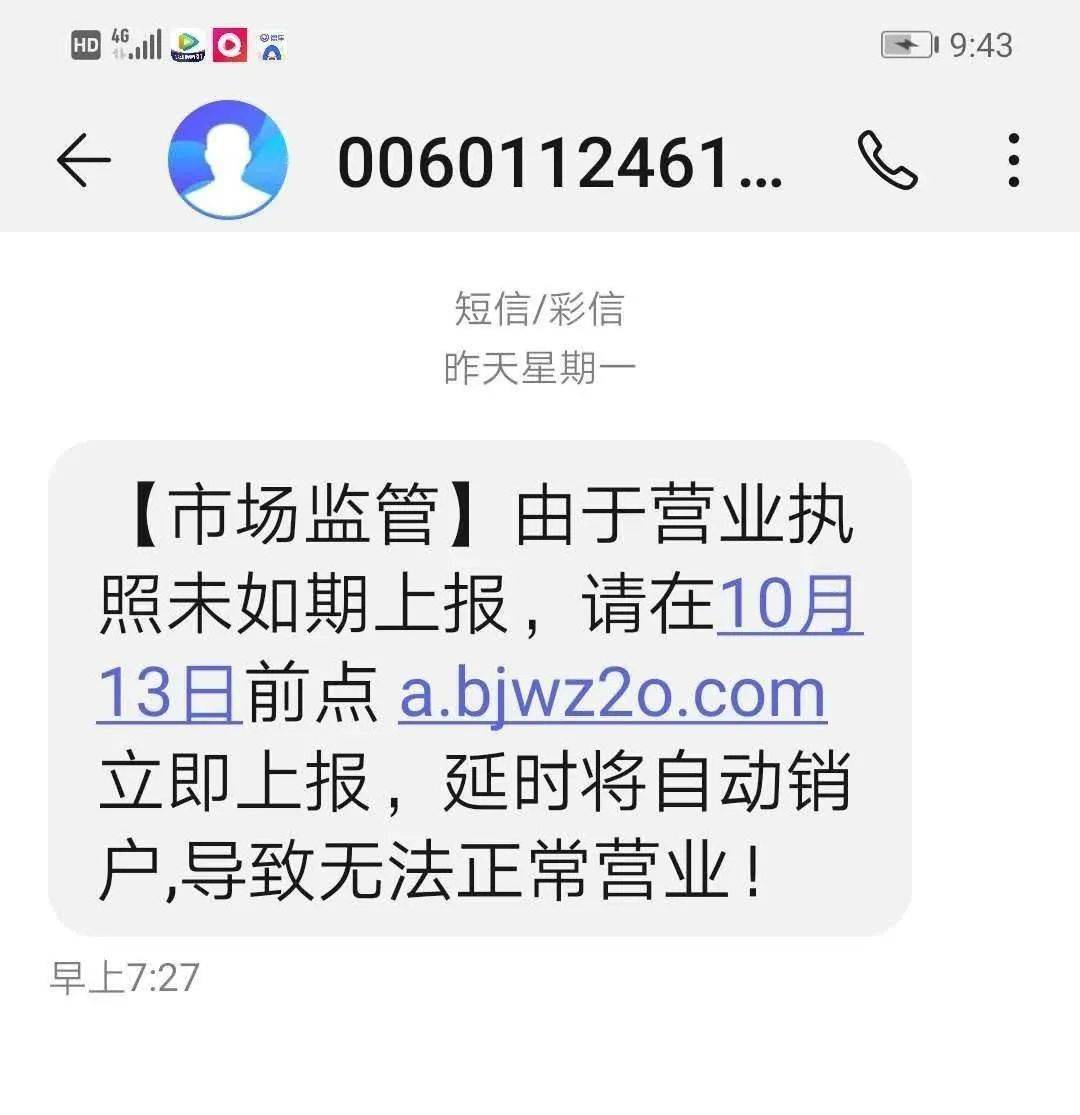Tap the 短信/彩信 label
This screenshot has width=1080, height=1115.
pos(540,311)
